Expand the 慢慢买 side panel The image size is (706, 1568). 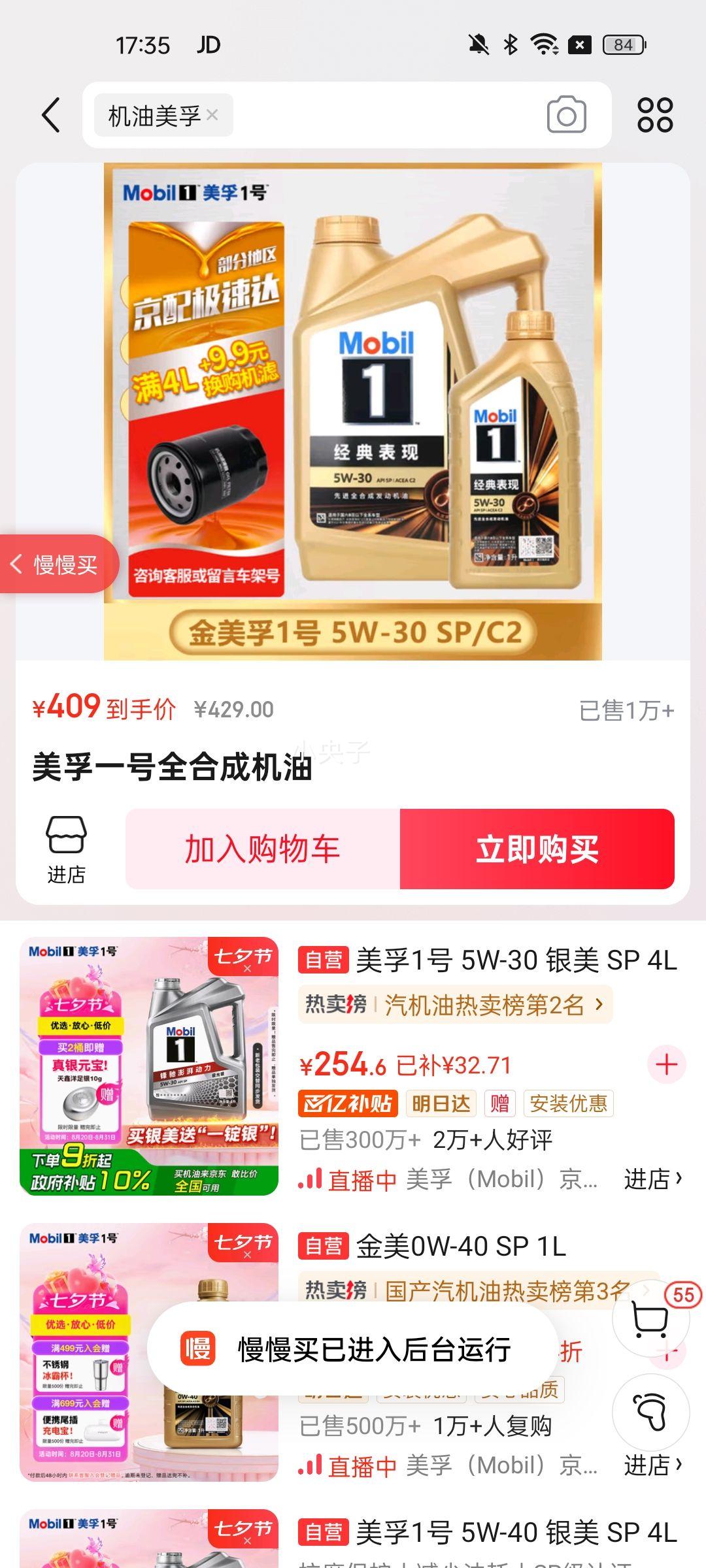58,564
